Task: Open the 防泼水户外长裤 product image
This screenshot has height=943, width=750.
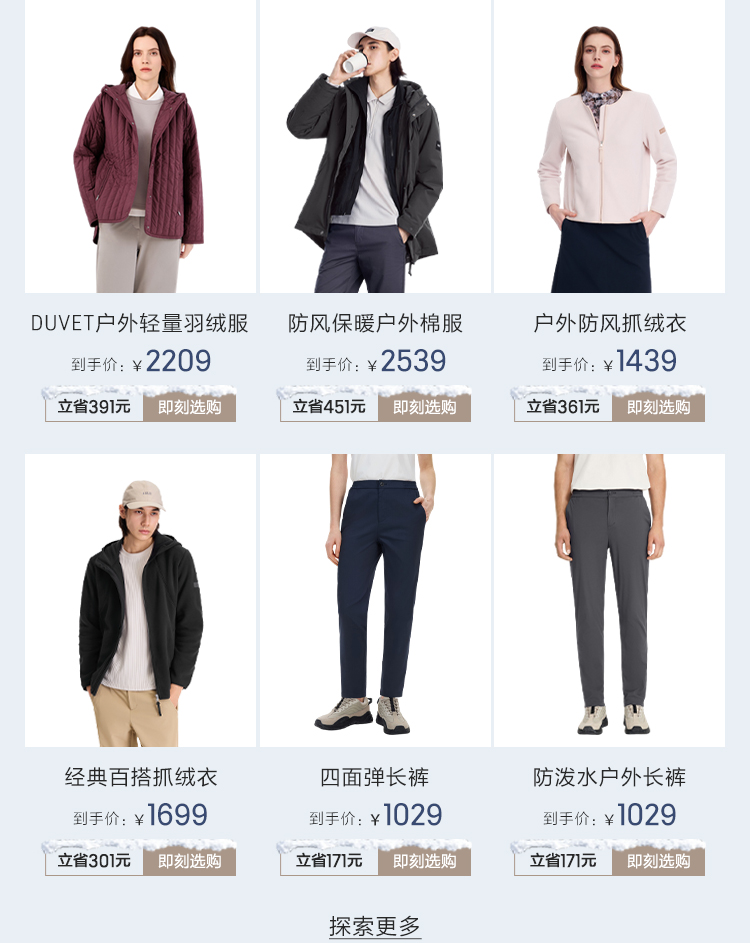Action: click(x=609, y=600)
